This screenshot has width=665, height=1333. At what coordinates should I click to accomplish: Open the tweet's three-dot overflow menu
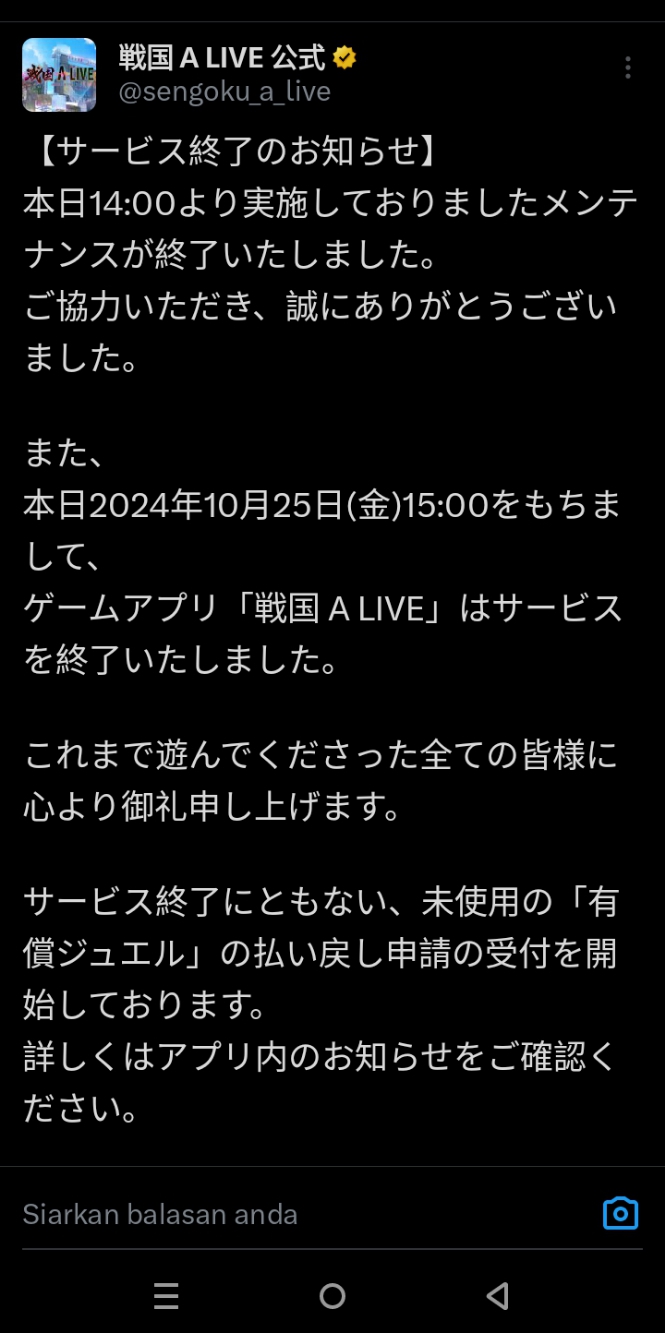(627, 68)
